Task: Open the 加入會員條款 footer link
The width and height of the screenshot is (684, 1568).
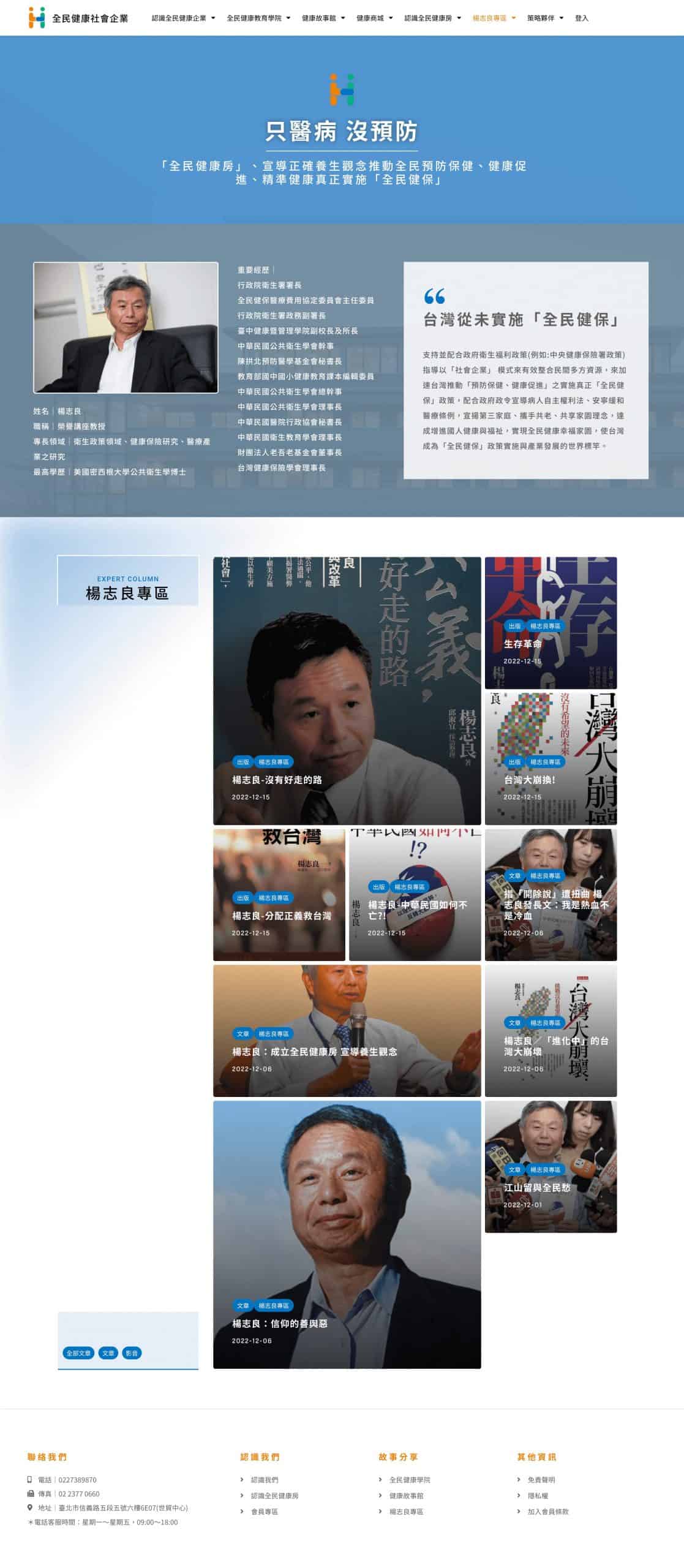Action: 547,1511
